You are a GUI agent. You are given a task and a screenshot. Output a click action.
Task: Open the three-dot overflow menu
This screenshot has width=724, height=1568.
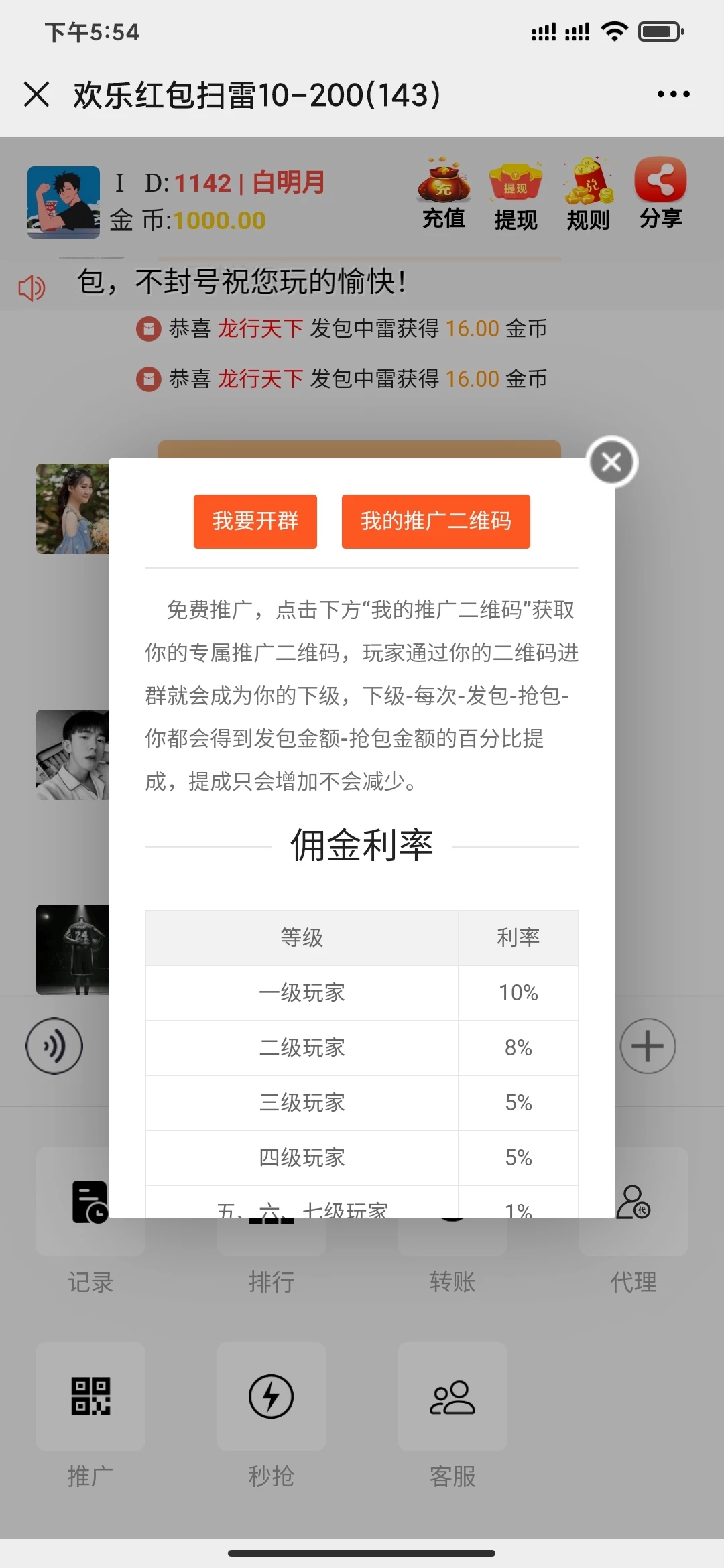[x=673, y=94]
